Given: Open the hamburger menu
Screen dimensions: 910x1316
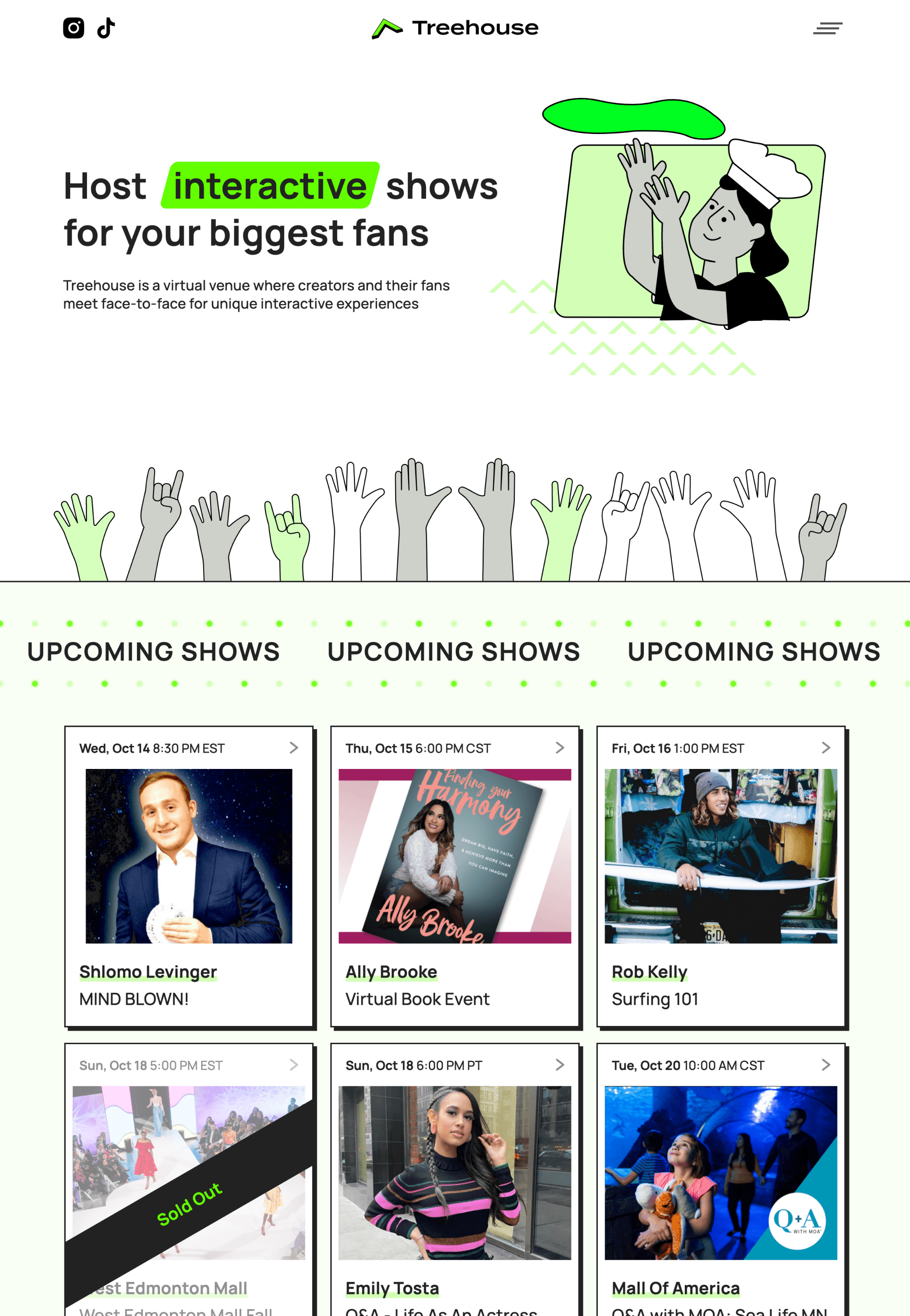Looking at the screenshot, I should (x=827, y=28).
